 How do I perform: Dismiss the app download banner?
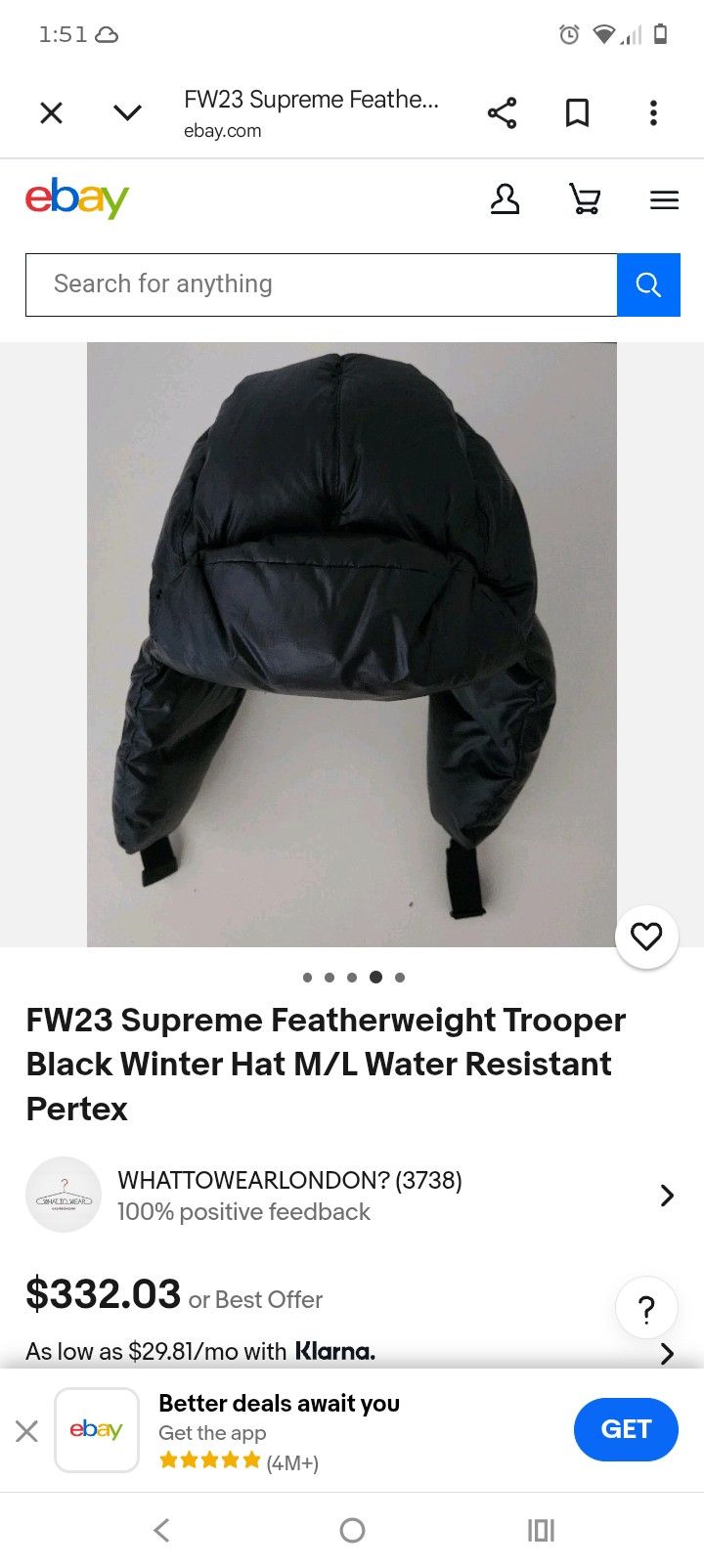pyautogui.click(x=27, y=1431)
